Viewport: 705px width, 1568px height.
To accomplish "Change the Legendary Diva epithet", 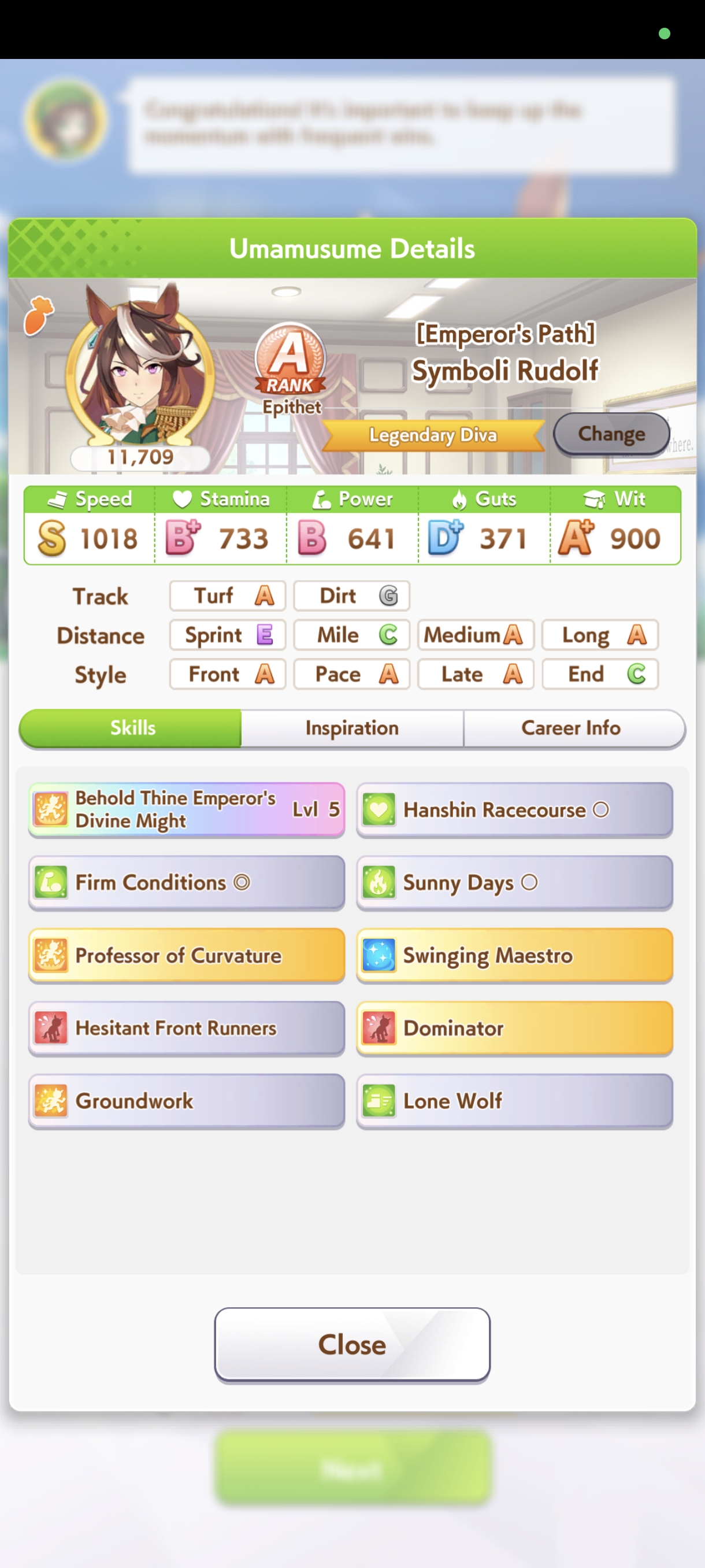I will [x=611, y=434].
